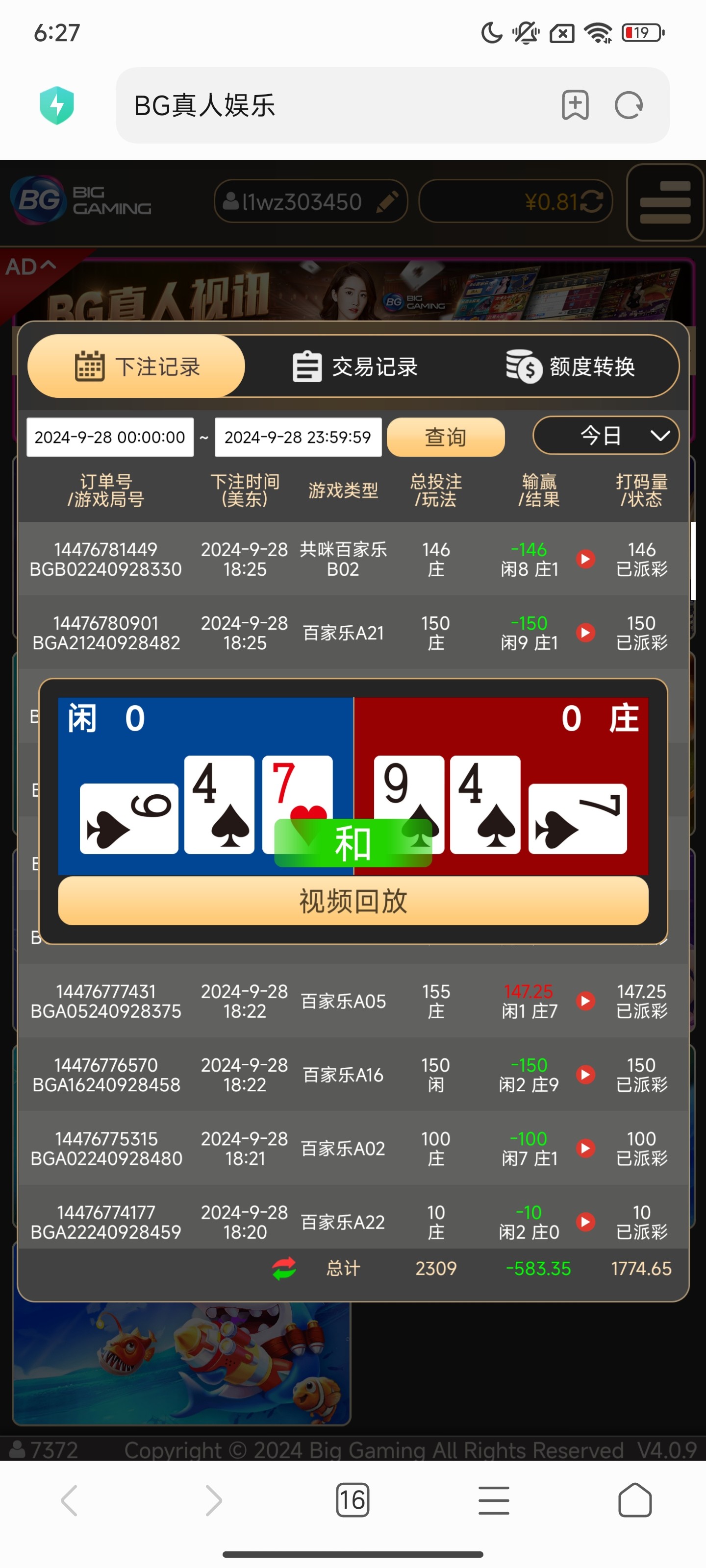706x1568 pixels.
Task: Tap the 查询 query button
Action: 445,437
